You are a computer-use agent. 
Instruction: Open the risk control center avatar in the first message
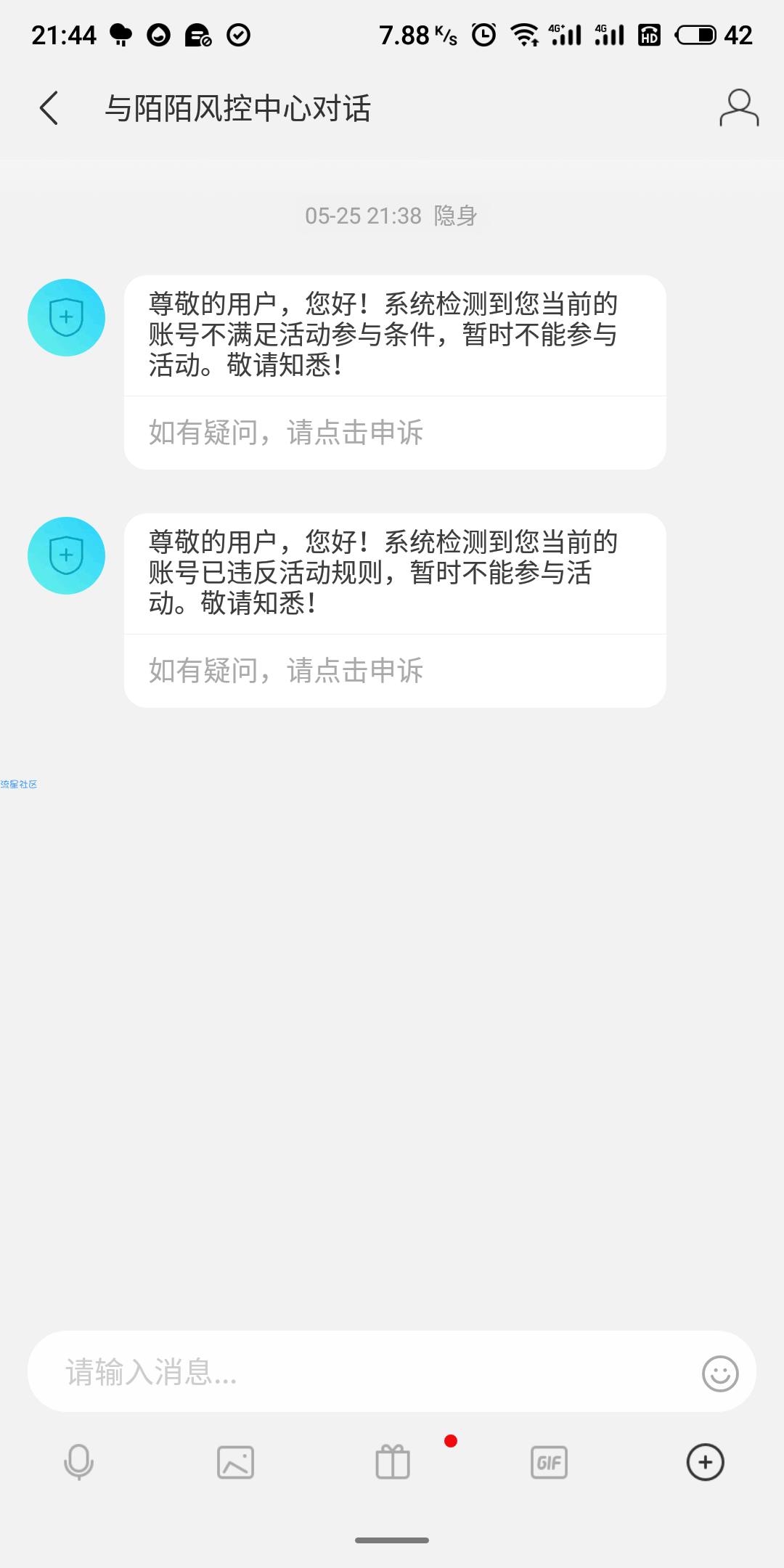coord(66,318)
